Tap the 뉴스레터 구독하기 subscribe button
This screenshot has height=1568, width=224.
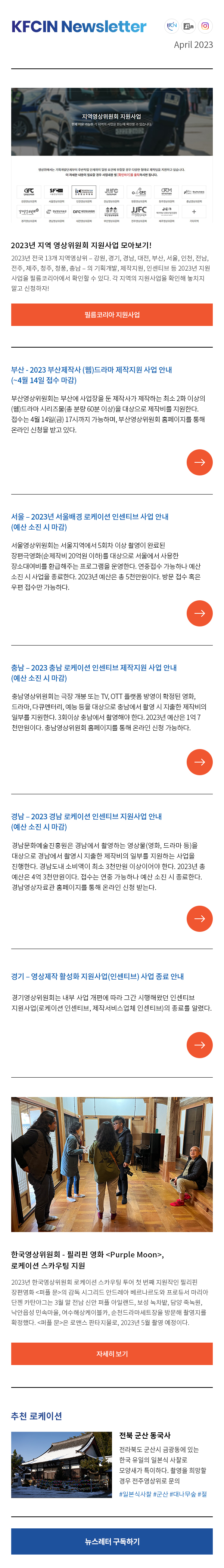112,1541
